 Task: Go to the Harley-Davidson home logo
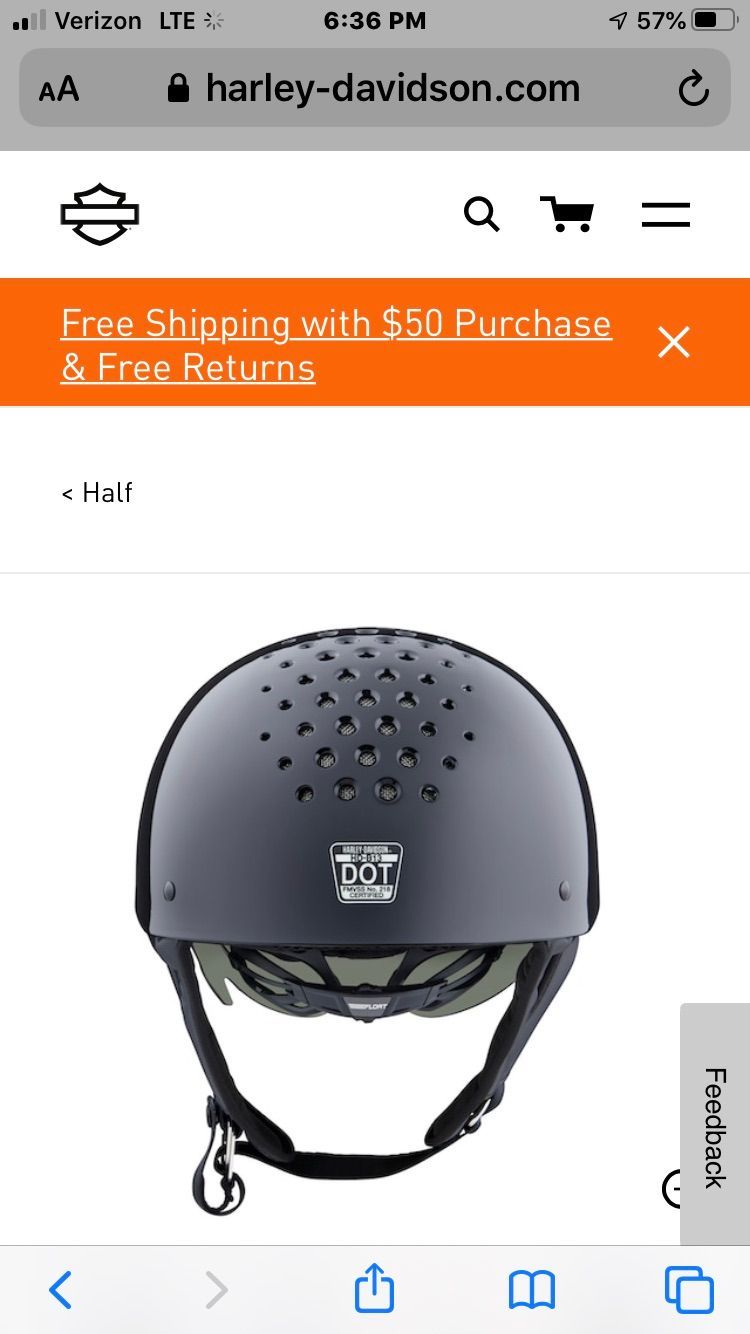(x=99, y=214)
